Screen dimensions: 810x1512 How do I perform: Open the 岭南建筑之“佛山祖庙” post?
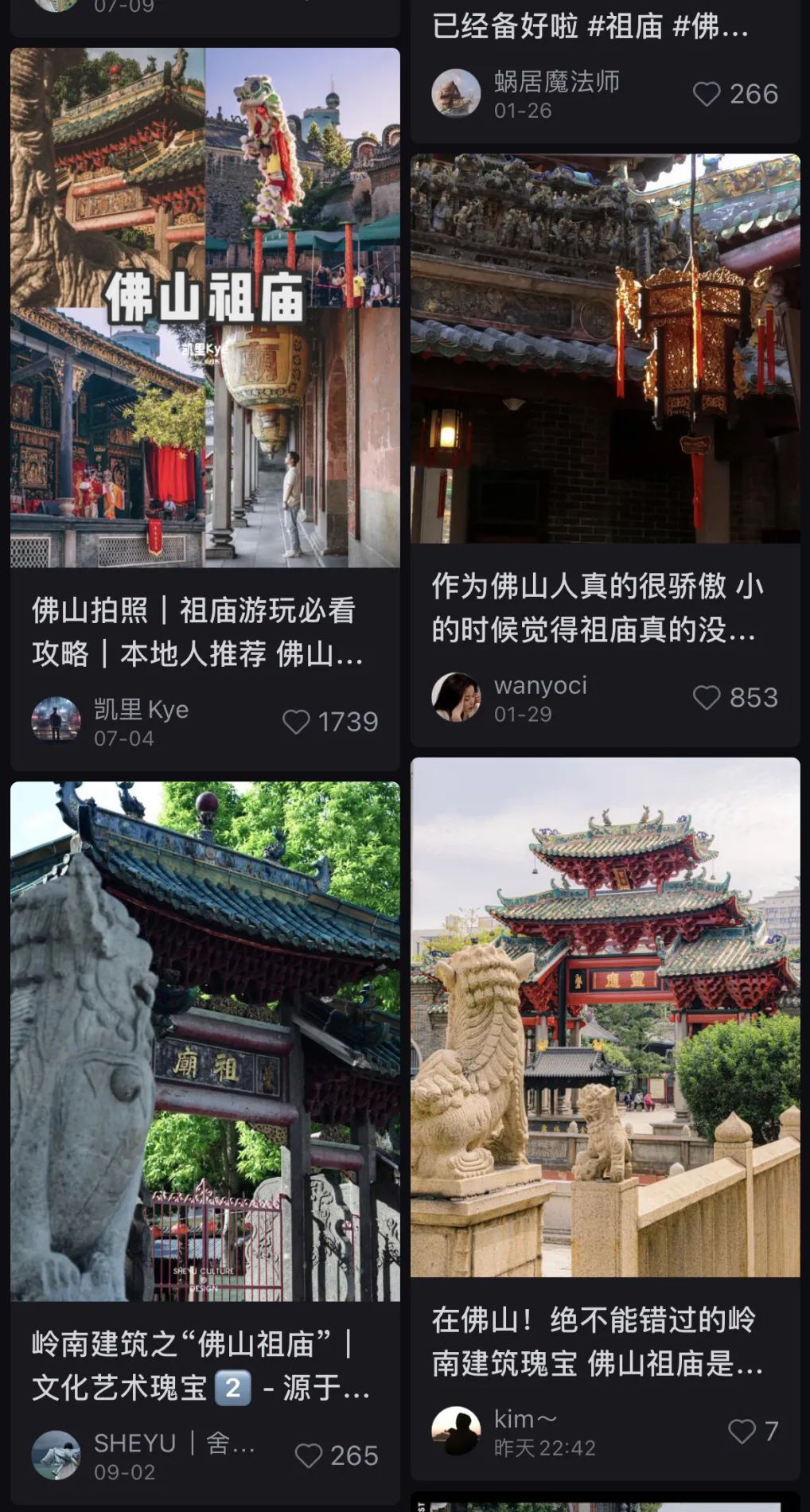pos(204,1041)
